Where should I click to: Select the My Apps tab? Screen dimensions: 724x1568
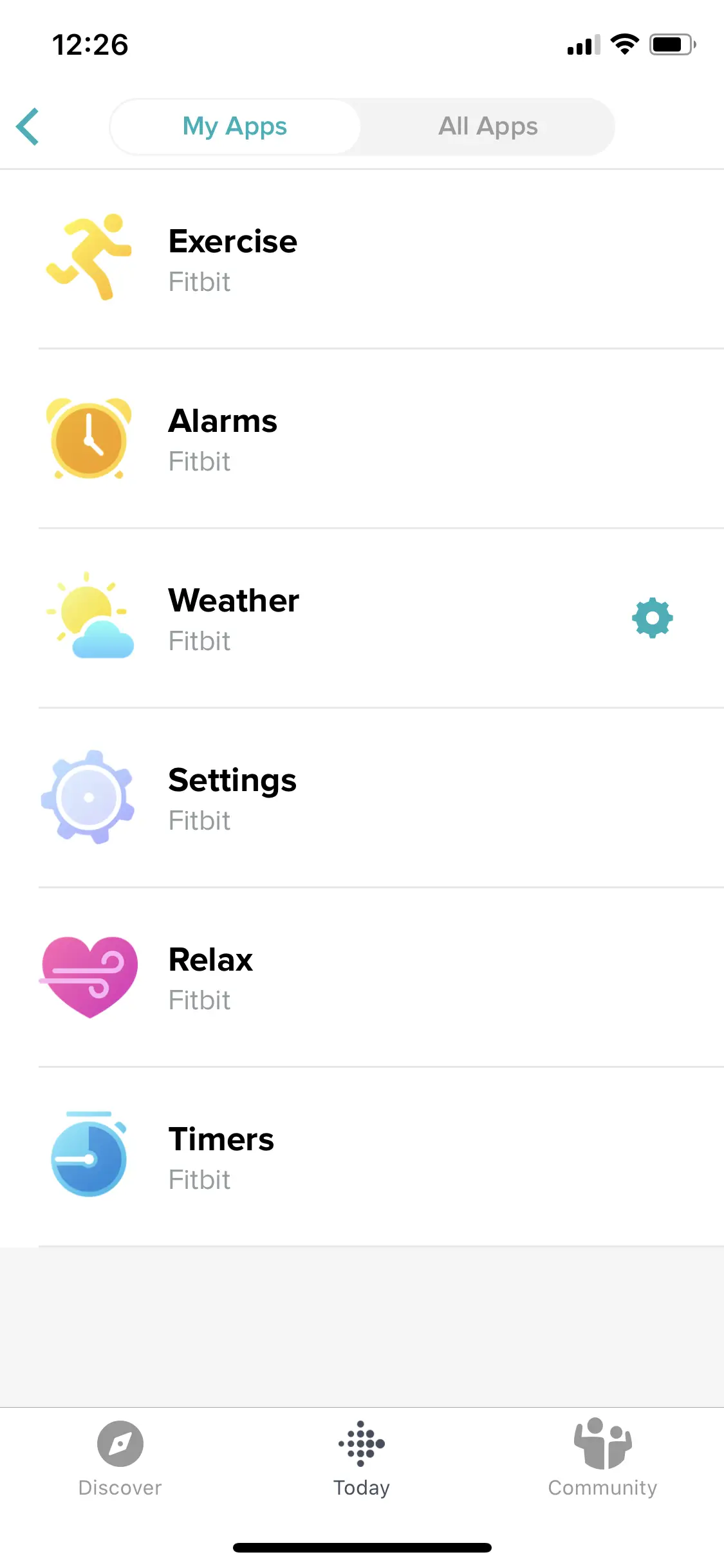(x=235, y=127)
